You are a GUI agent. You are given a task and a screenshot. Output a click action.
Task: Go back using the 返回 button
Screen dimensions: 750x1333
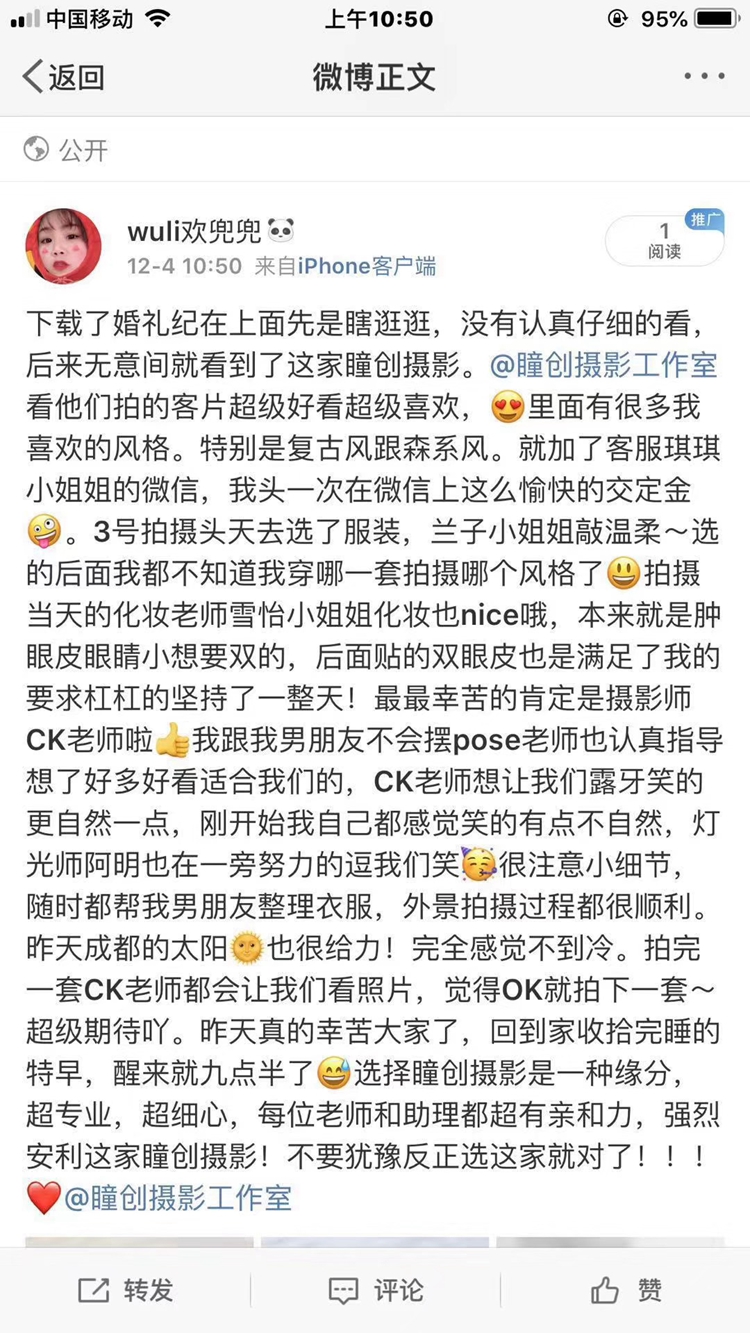coord(64,77)
